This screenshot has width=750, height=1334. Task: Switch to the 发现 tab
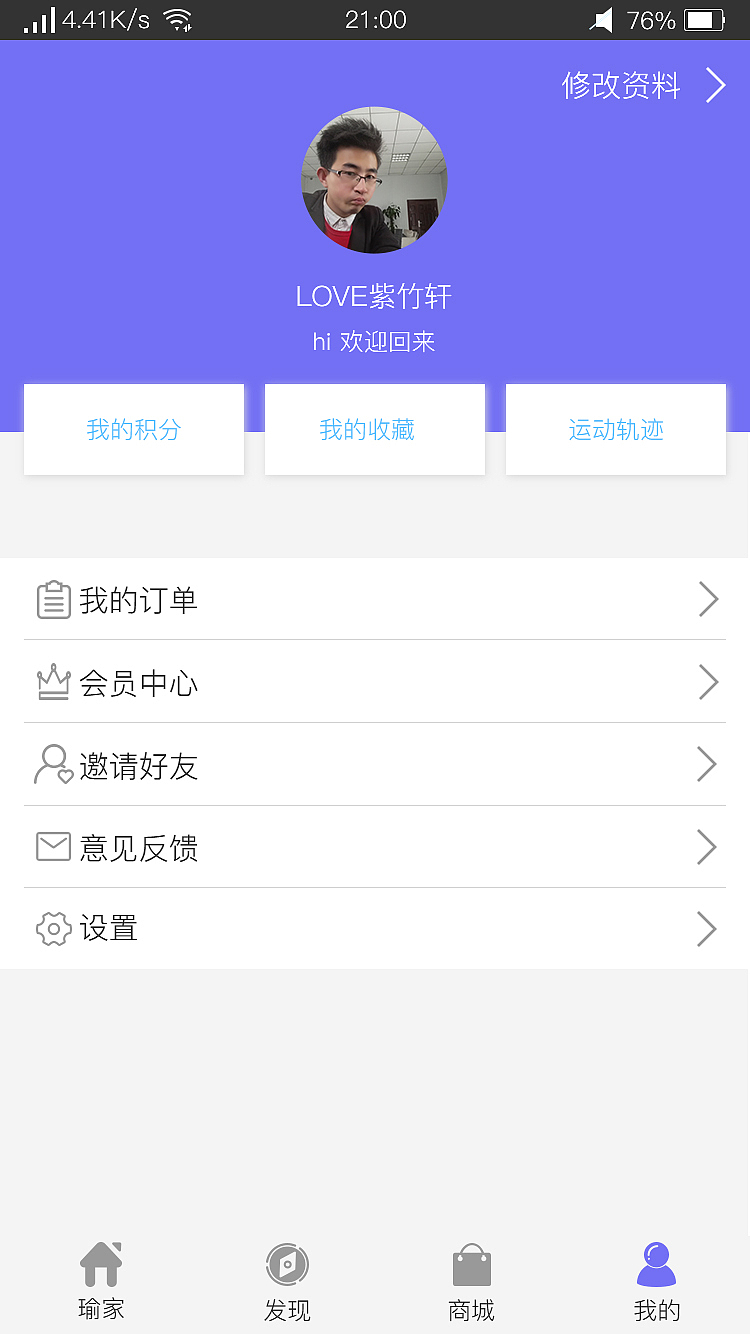click(287, 1280)
